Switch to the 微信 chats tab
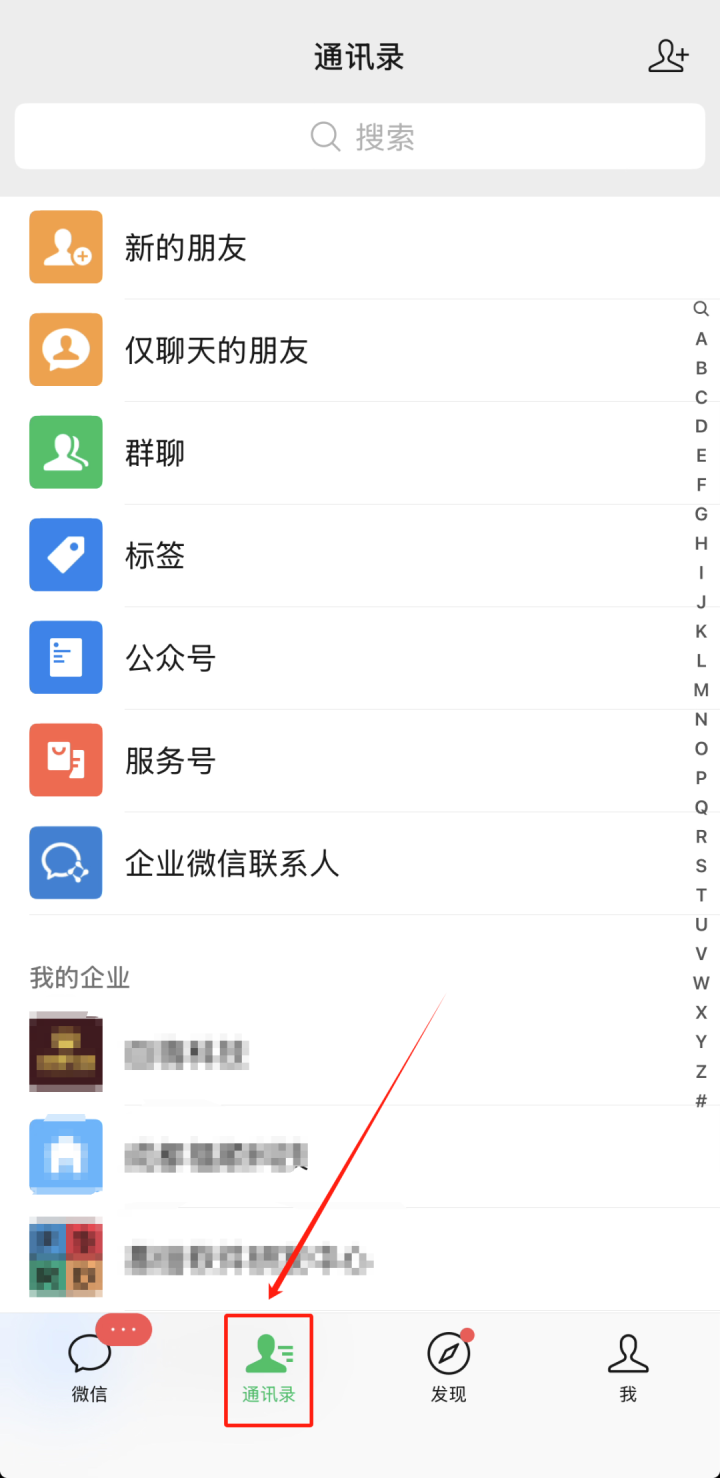 click(89, 1367)
